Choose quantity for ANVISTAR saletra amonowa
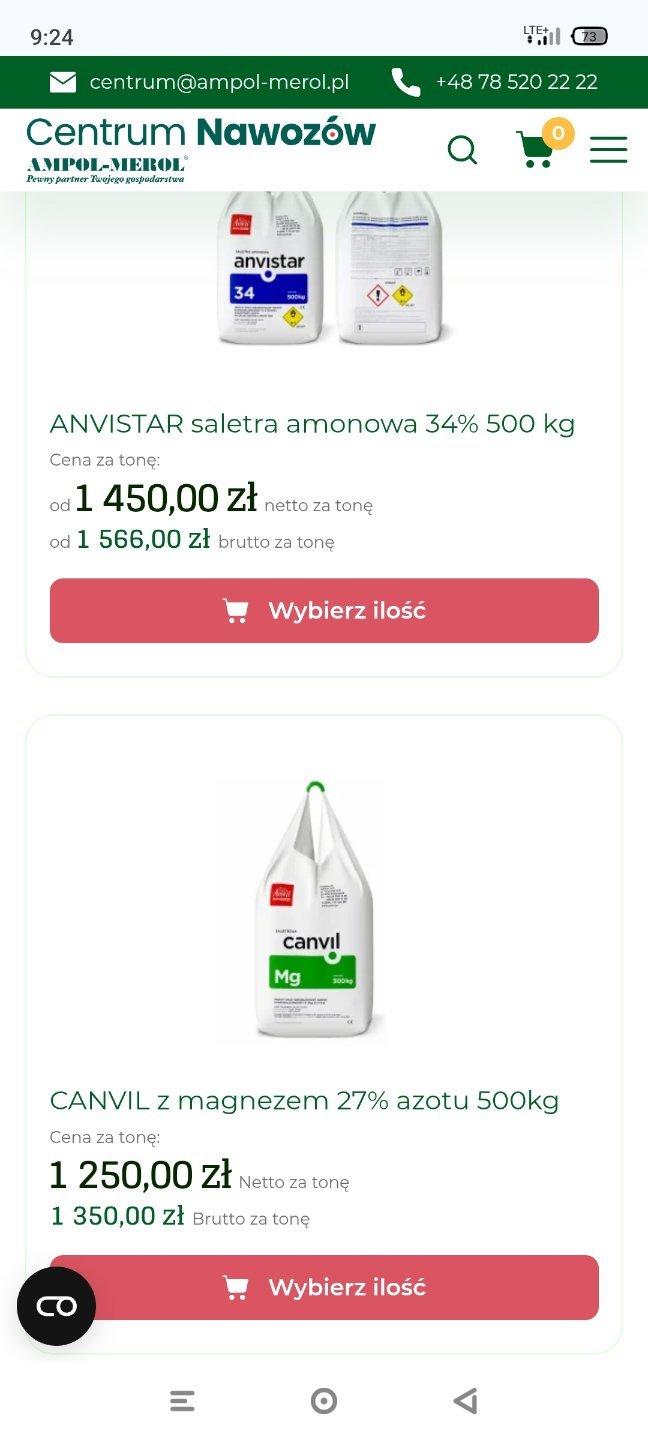The image size is (648, 1440). (x=324, y=611)
